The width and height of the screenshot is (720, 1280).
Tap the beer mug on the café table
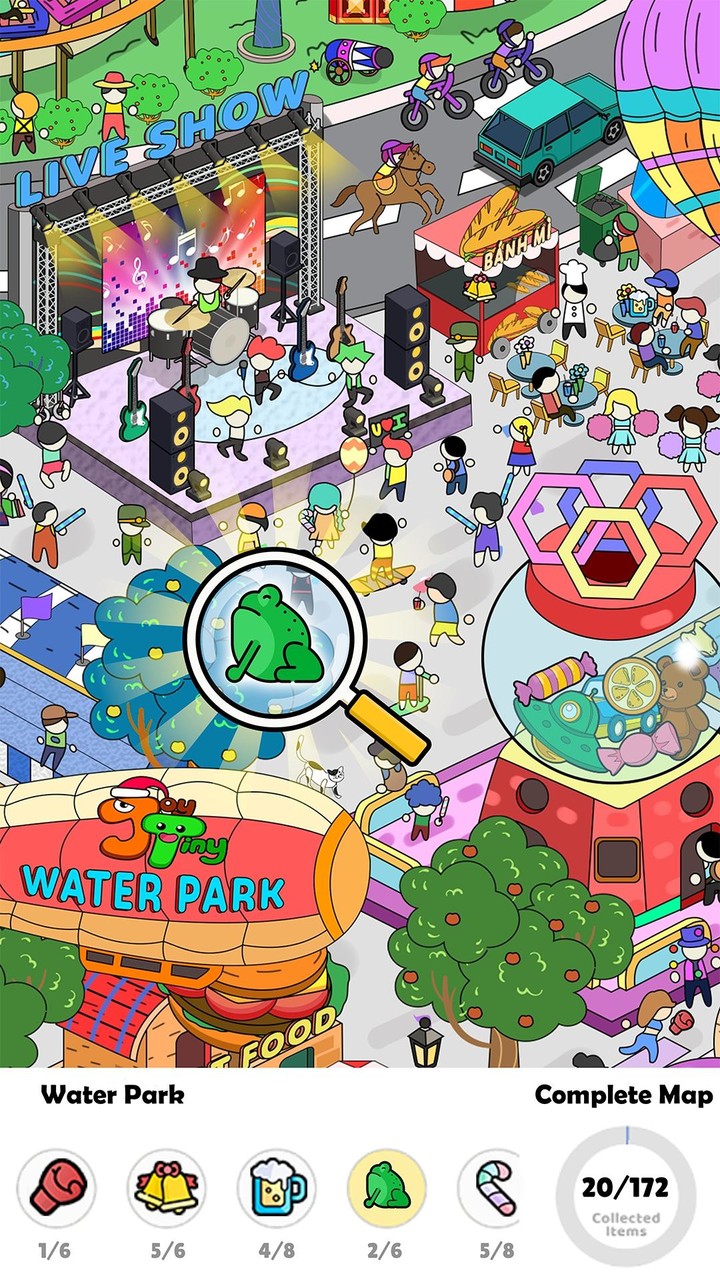tap(637, 303)
